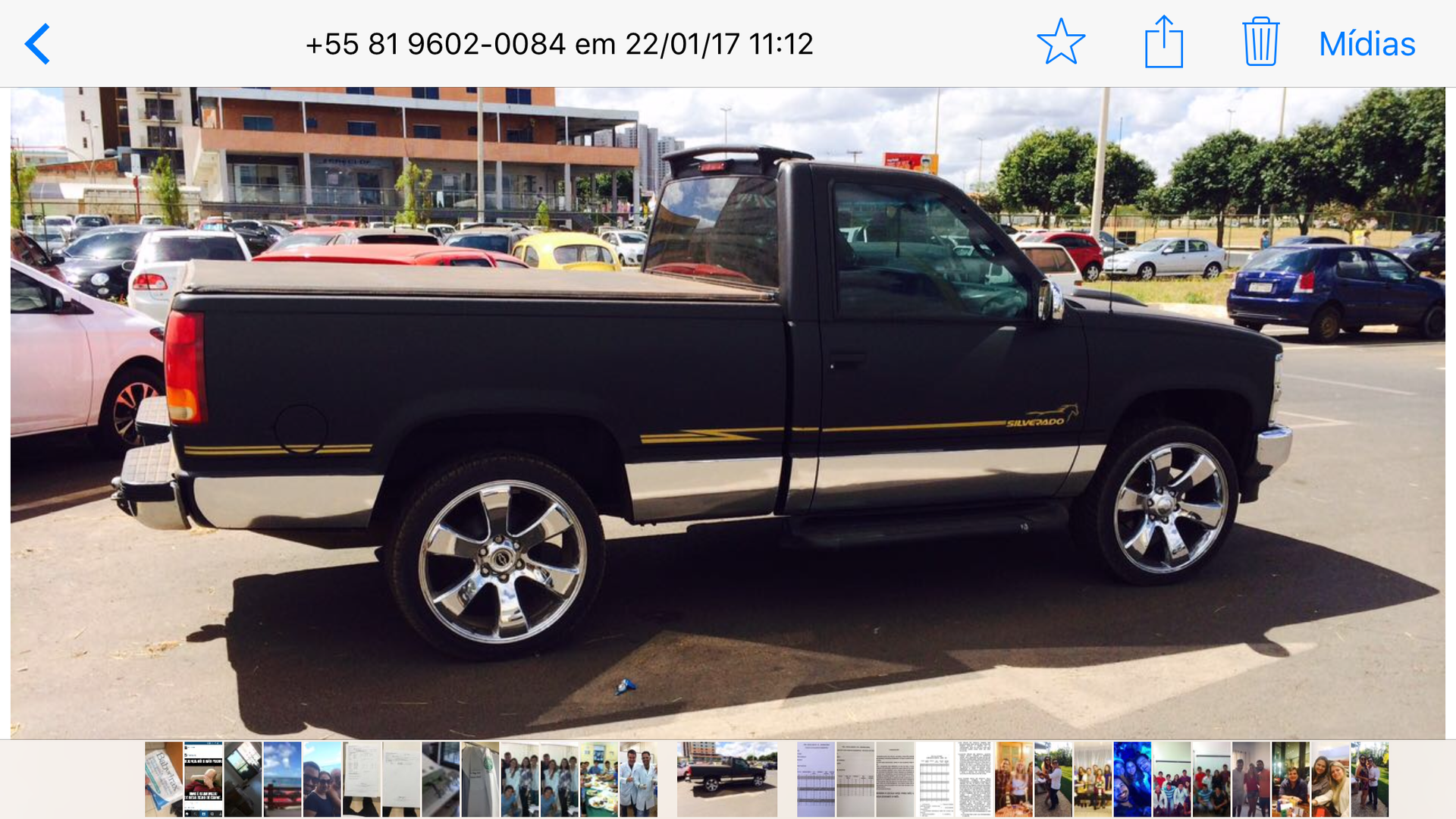
Task: View the two men in lab coats thumbnail
Action: (639, 780)
